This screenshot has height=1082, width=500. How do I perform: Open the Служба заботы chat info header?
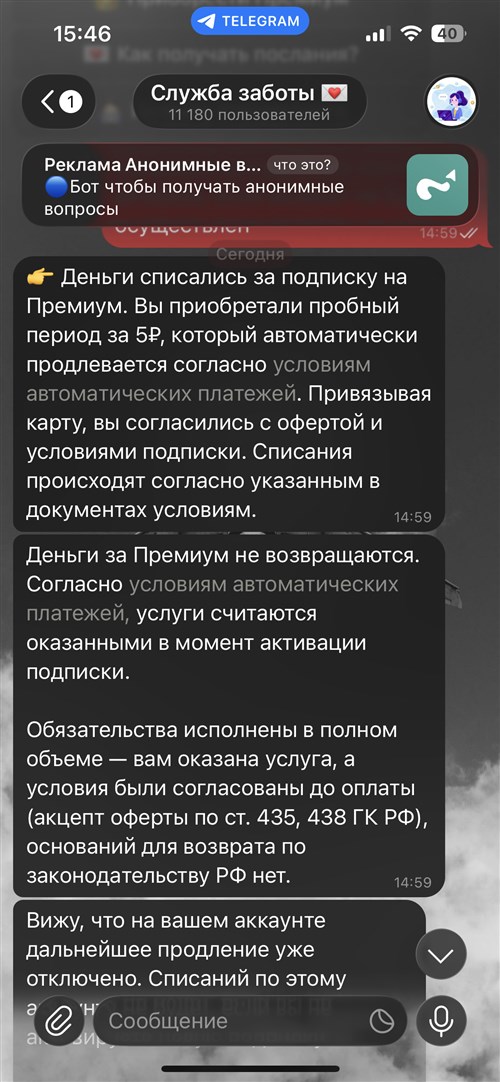point(250,102)
